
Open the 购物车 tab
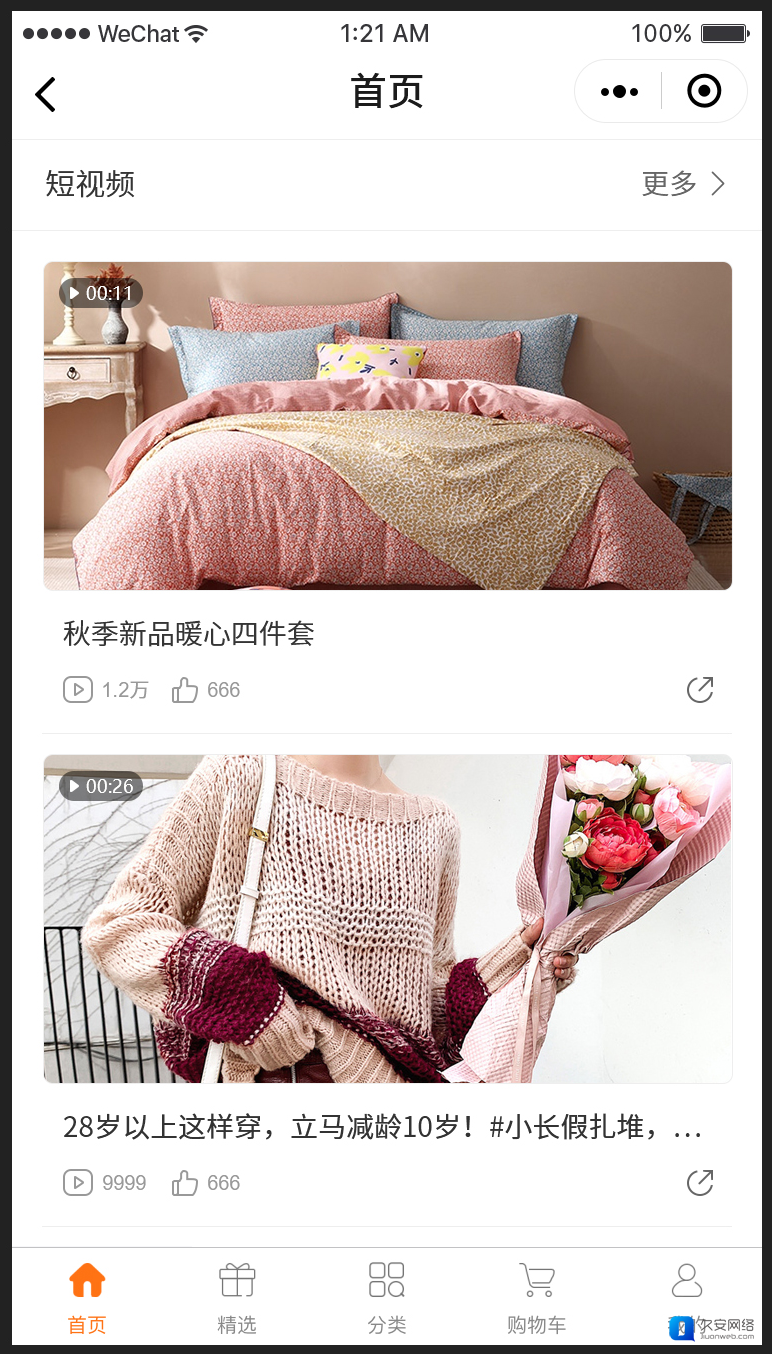tap(537, 1297)
